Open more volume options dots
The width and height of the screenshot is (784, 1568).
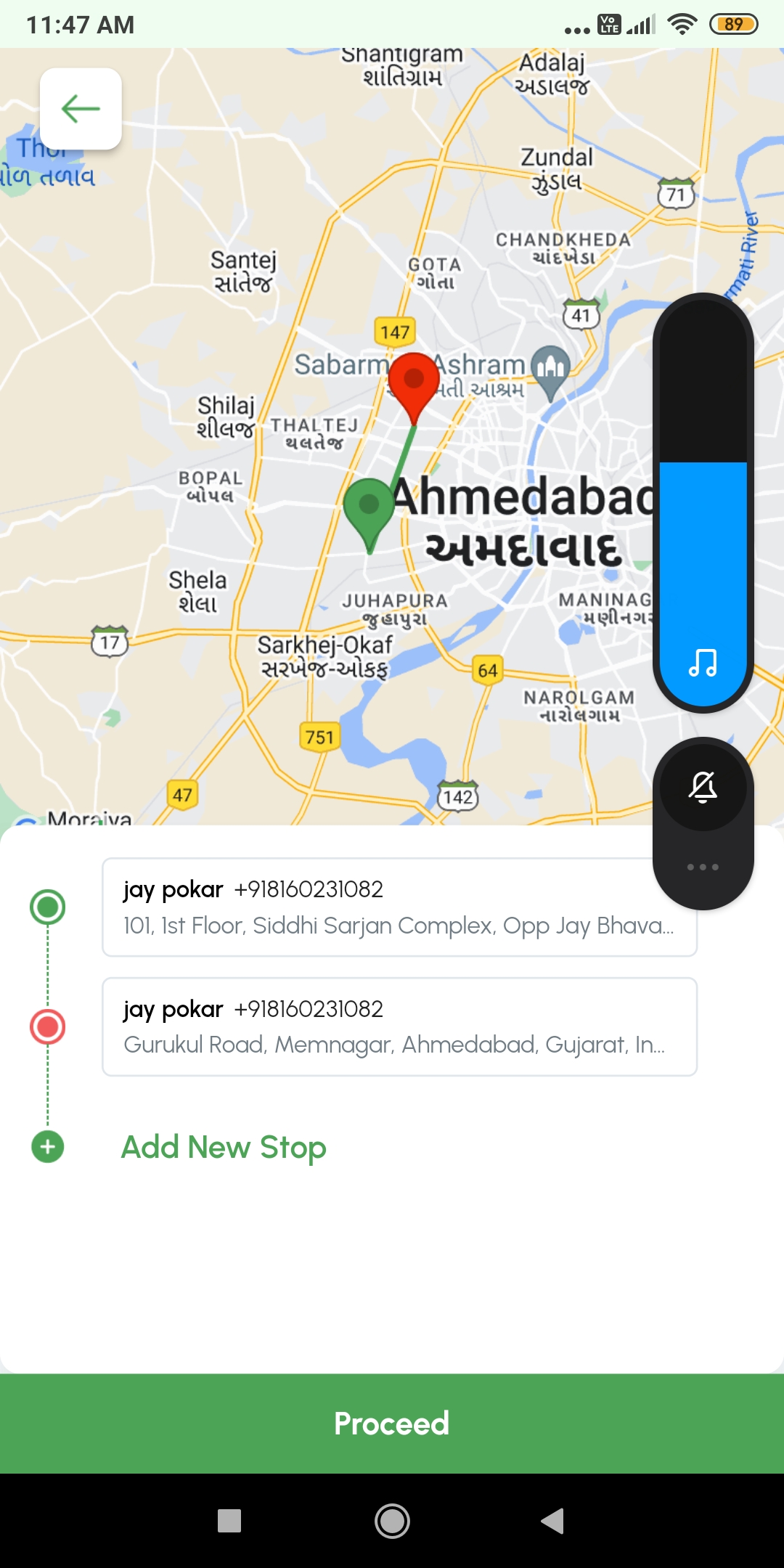[x=703, y=867]
